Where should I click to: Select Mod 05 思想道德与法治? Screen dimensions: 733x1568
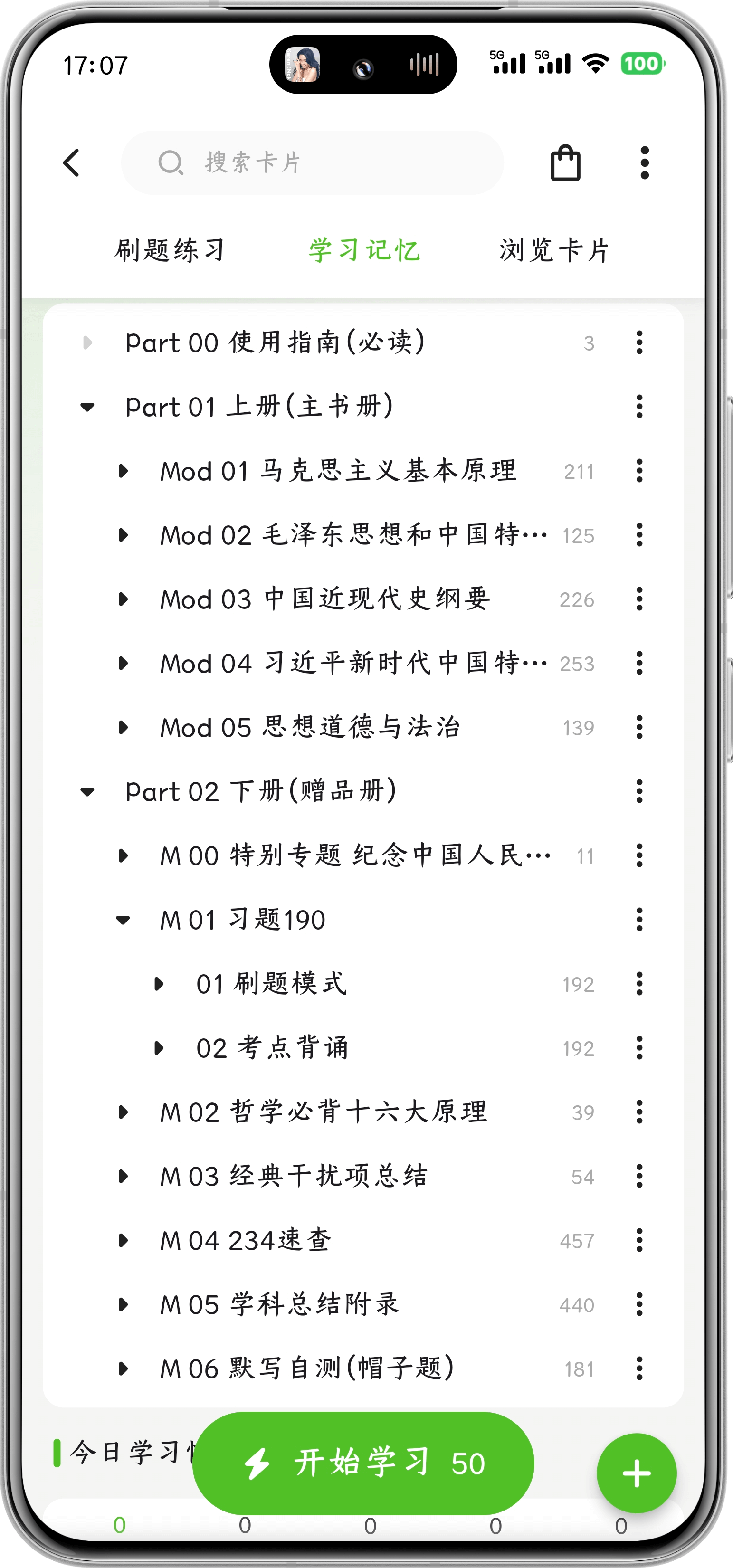tap(310, 727)
